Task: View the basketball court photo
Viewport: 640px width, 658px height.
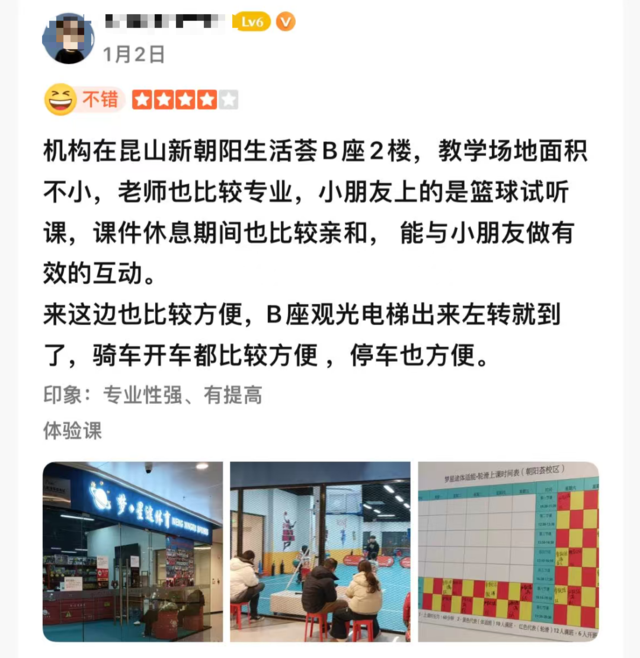Action: (x=320, y=550)
